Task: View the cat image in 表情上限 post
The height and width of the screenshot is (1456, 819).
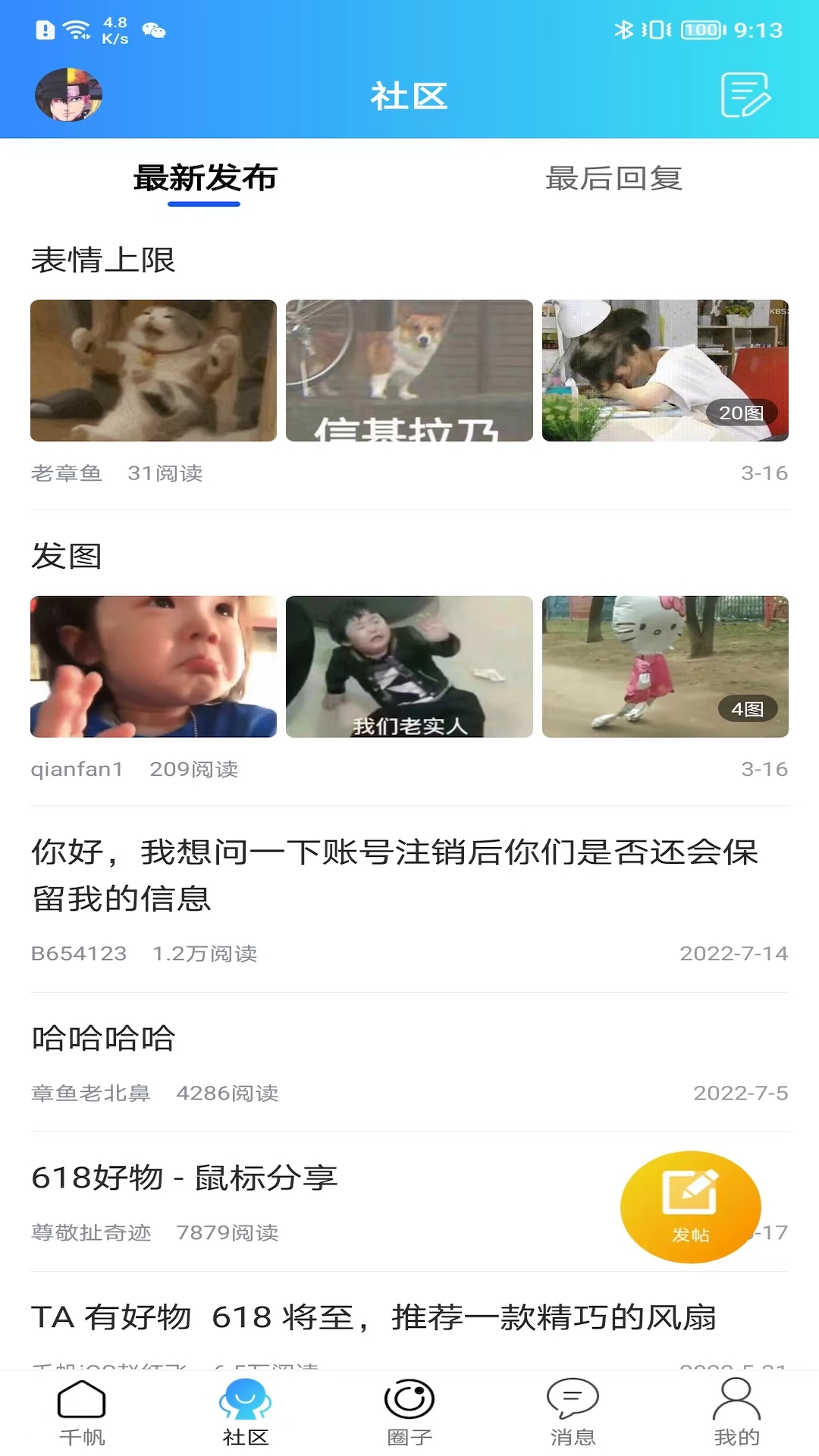Action: pyautogui.click(x=153, y=370)
